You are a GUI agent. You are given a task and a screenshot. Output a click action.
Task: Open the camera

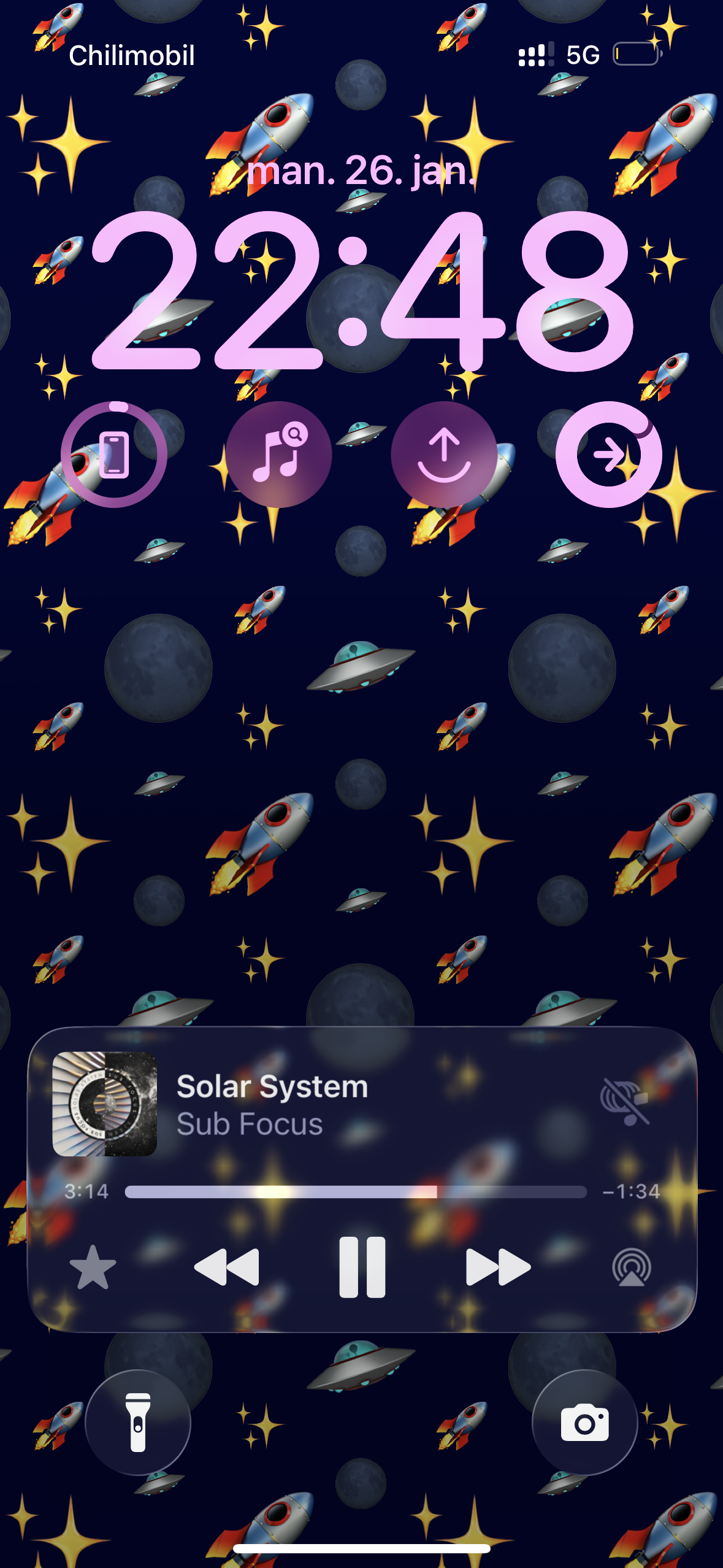click(x=584, y=1422)
